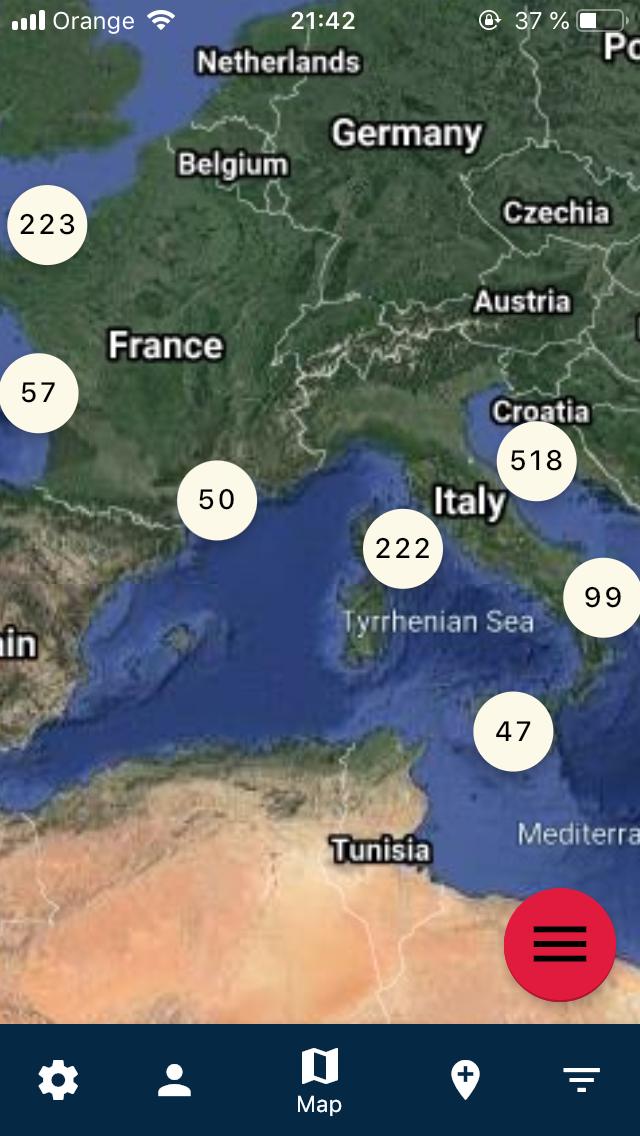Open the filter options tab

581,1080
